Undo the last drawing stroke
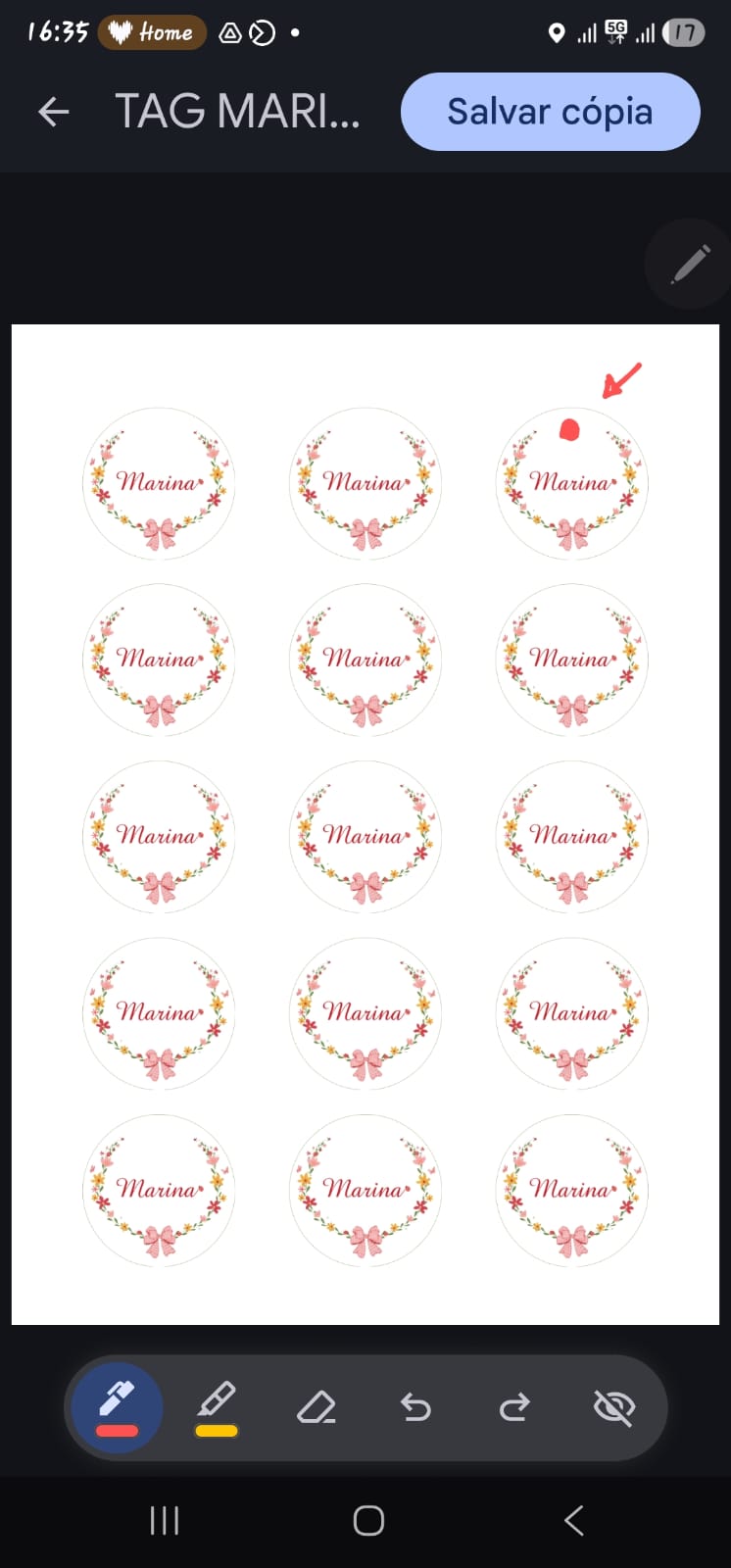Image resolution: width=731 pixels, height=1568 pixels. coord(415,1408)
